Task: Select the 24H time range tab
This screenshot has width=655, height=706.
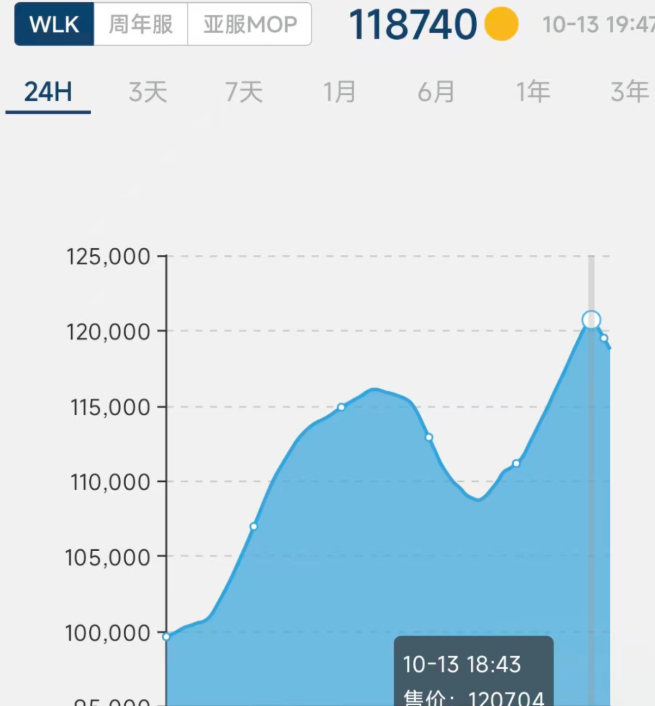Action: coord(48,93)
